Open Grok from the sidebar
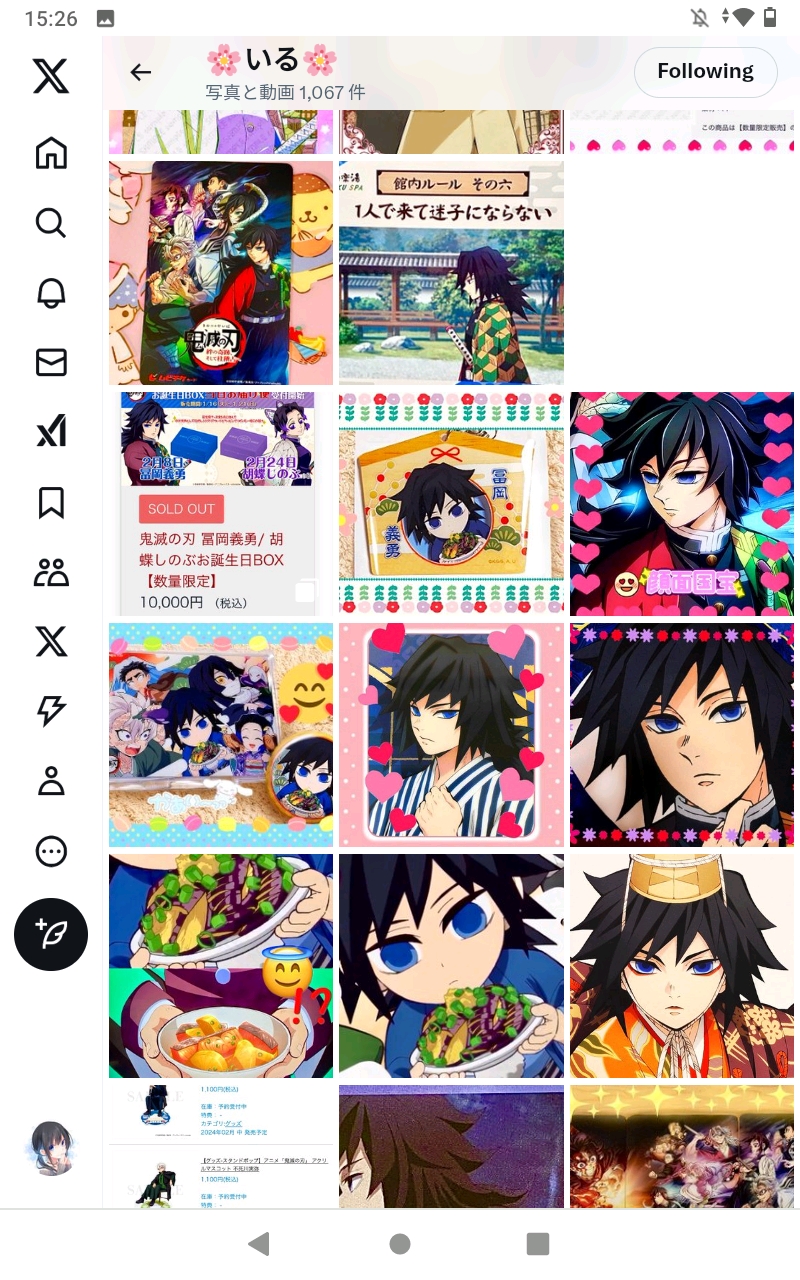Viewport: 800px width, 1280px height. [x=51, y=431]
